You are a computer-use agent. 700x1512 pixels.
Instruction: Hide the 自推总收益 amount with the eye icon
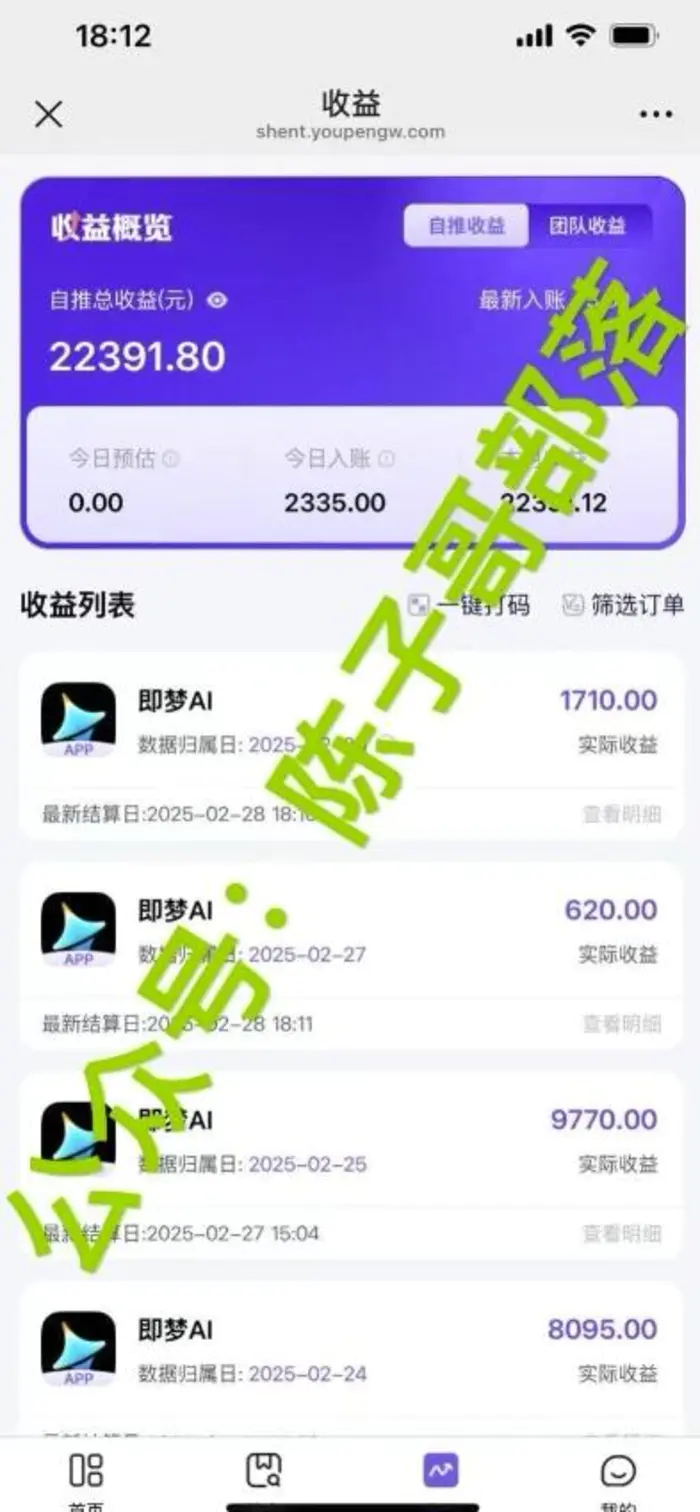pyautogui.click(x=217, y=299)
